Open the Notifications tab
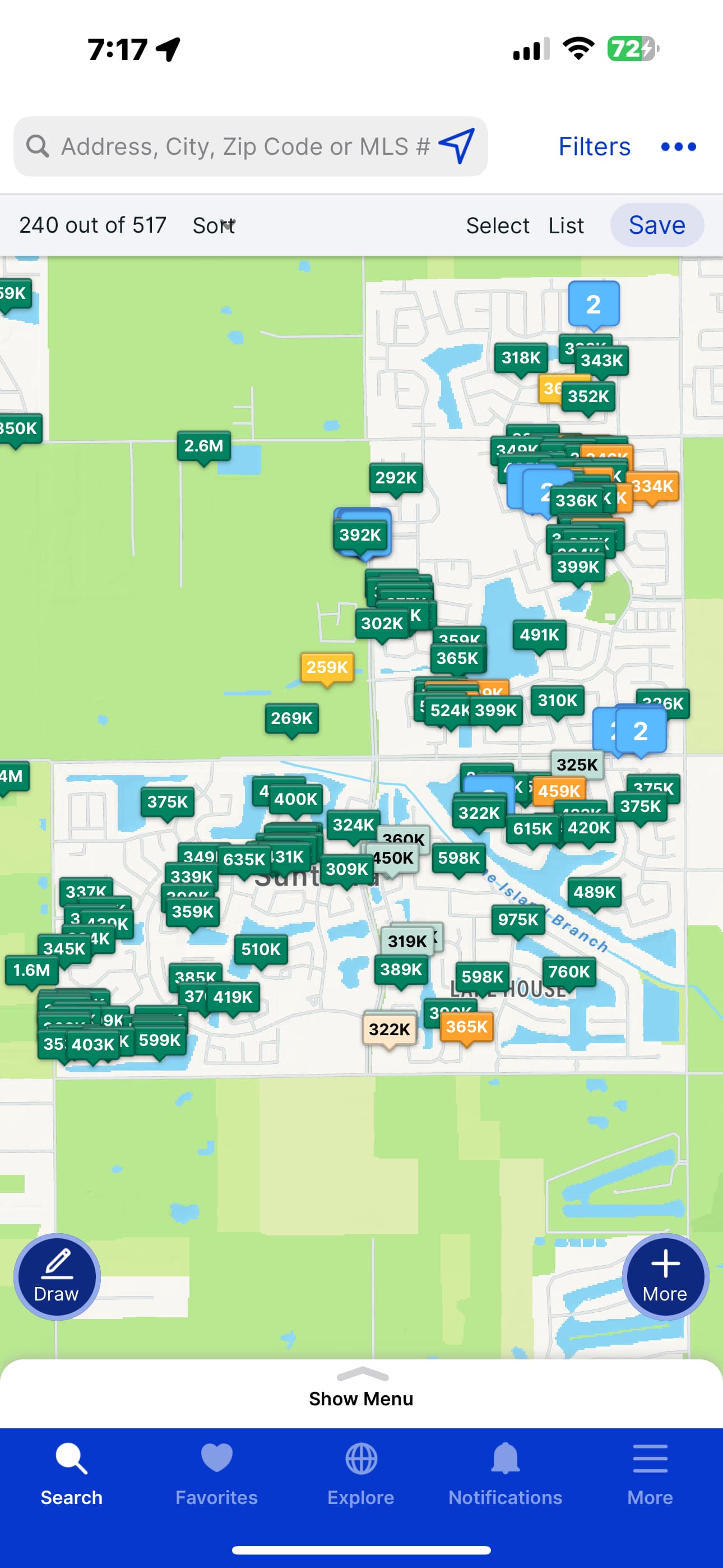723x1568 pixels. pos(505,1474)
